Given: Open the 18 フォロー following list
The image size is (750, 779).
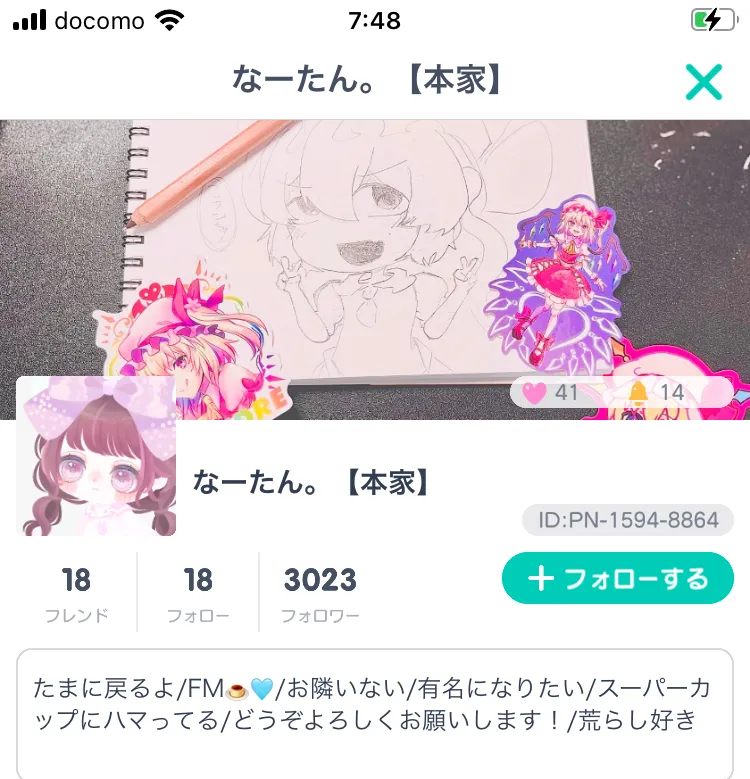Looking at the screenshot, I should (198, 593).
